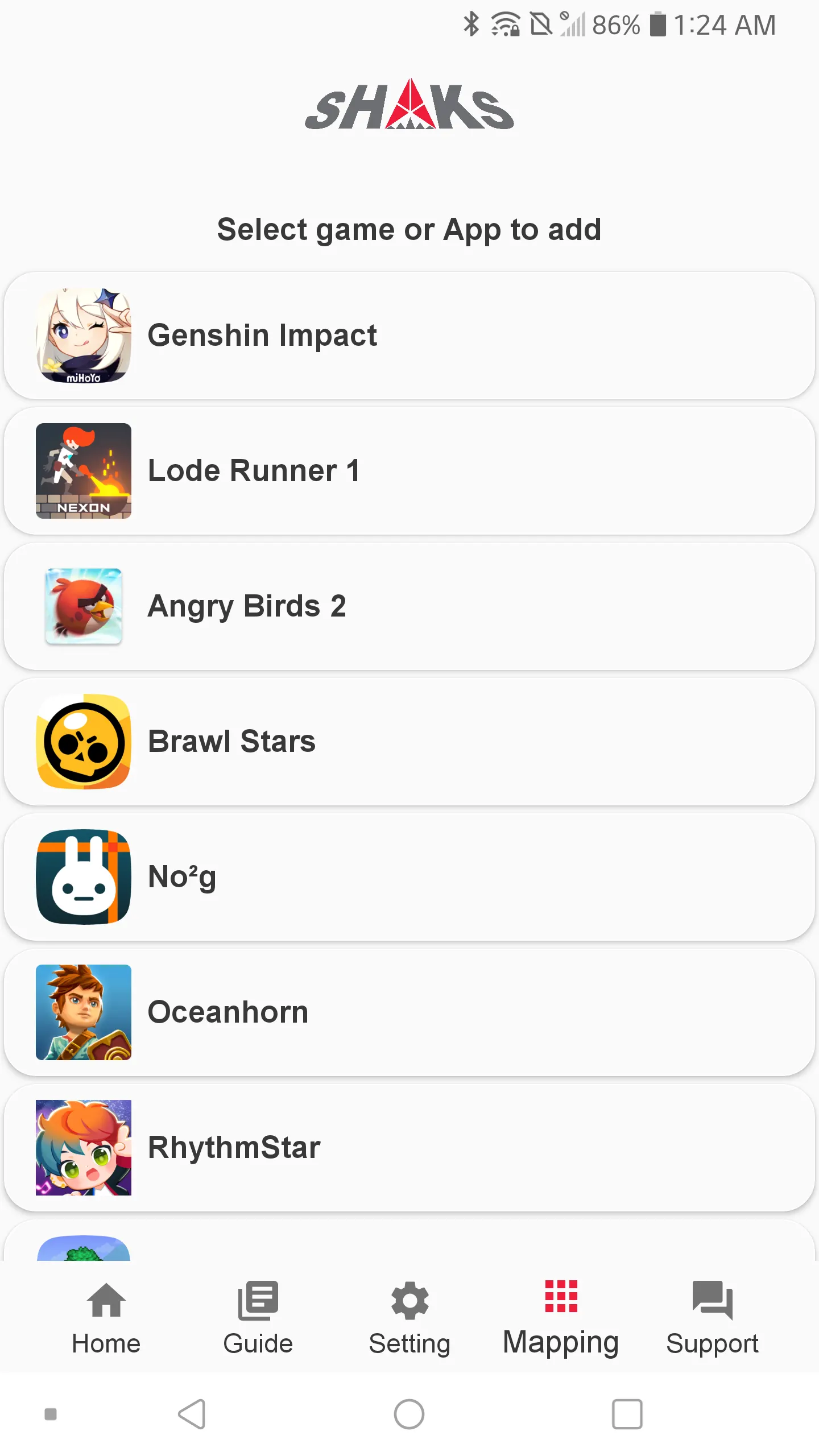Choose RhythmStar to add
This screenshot has height=1456, width=819.
[x=409, y=1148]
